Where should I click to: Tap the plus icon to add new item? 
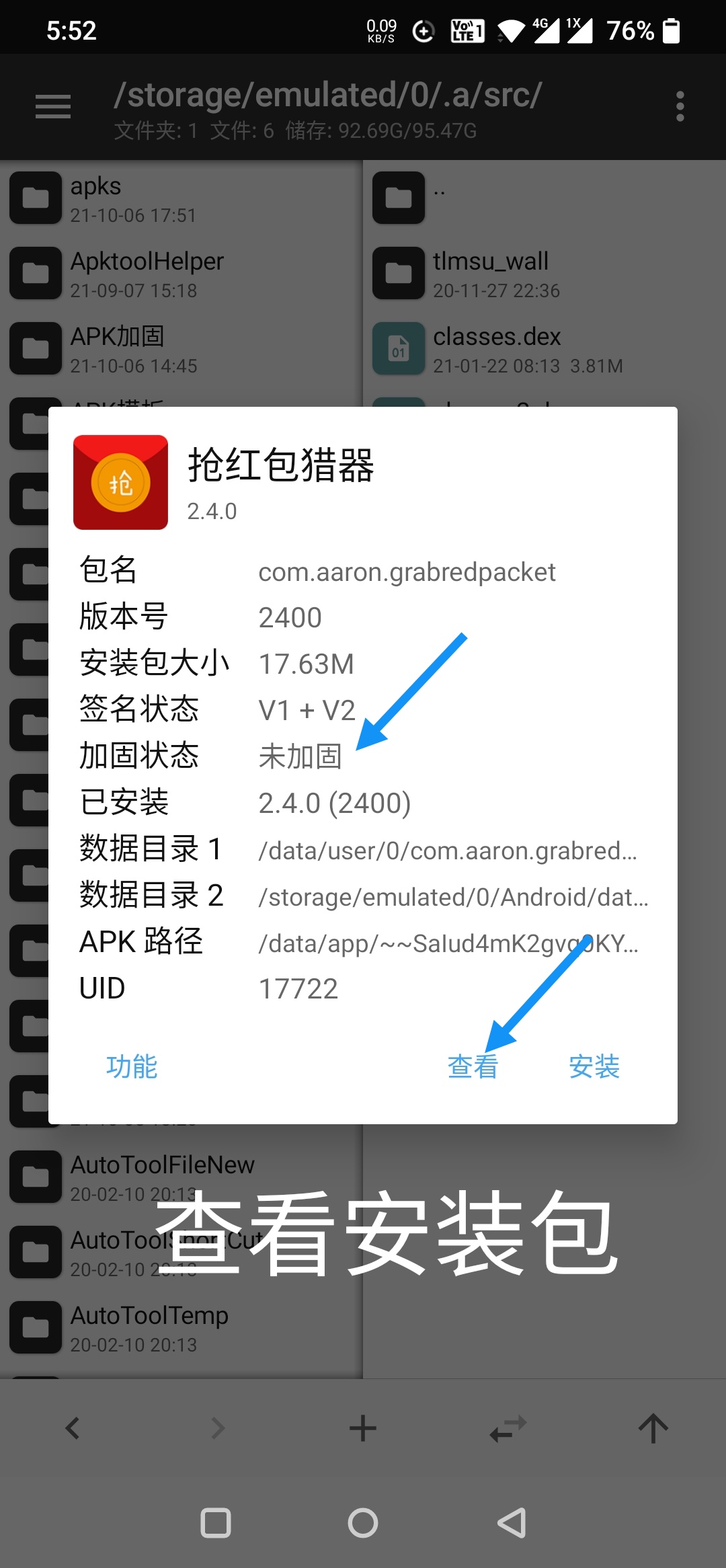click(x=362, y=1427)
